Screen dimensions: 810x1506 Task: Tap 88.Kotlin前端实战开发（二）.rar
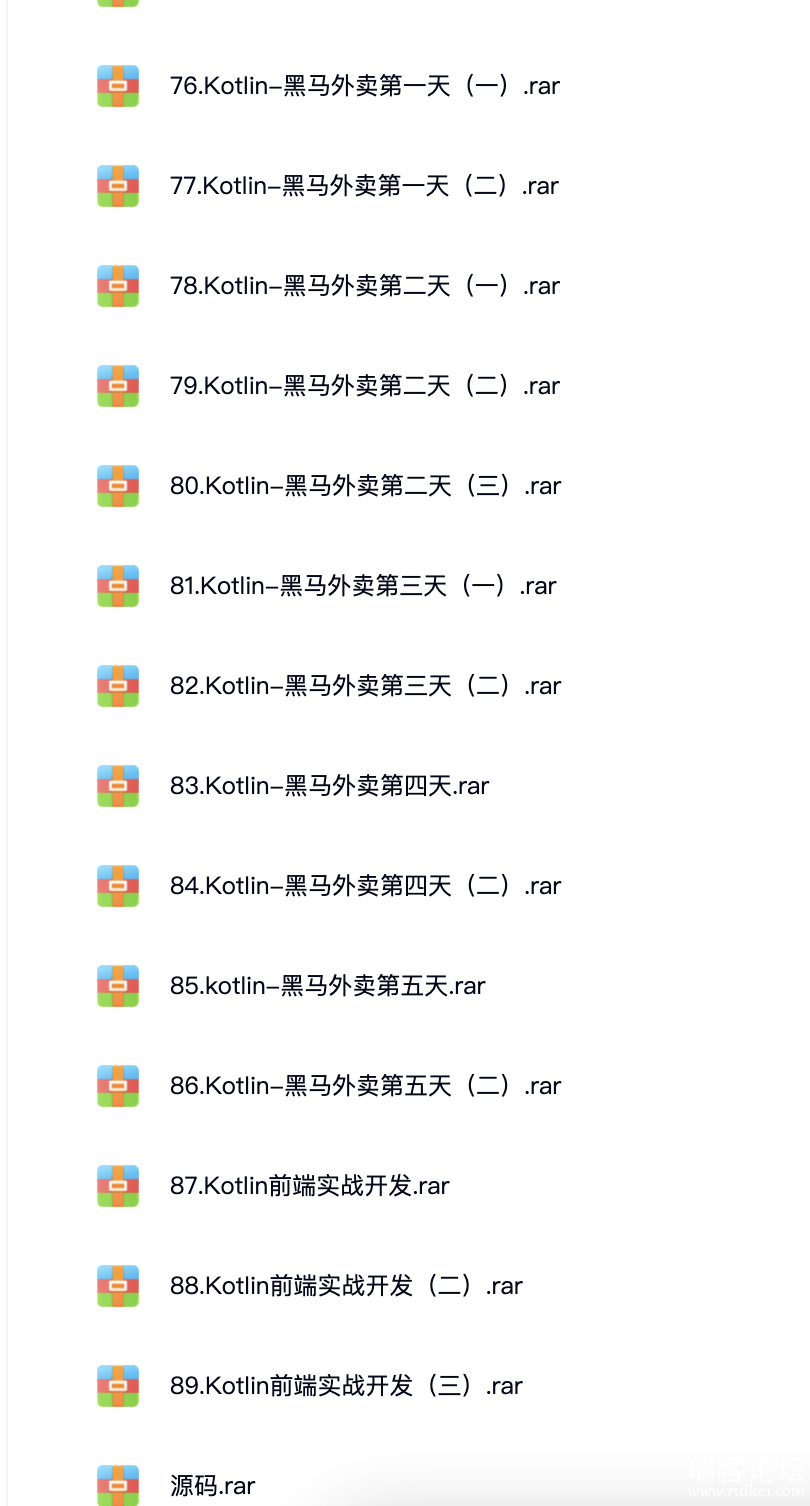[346, 1286]
